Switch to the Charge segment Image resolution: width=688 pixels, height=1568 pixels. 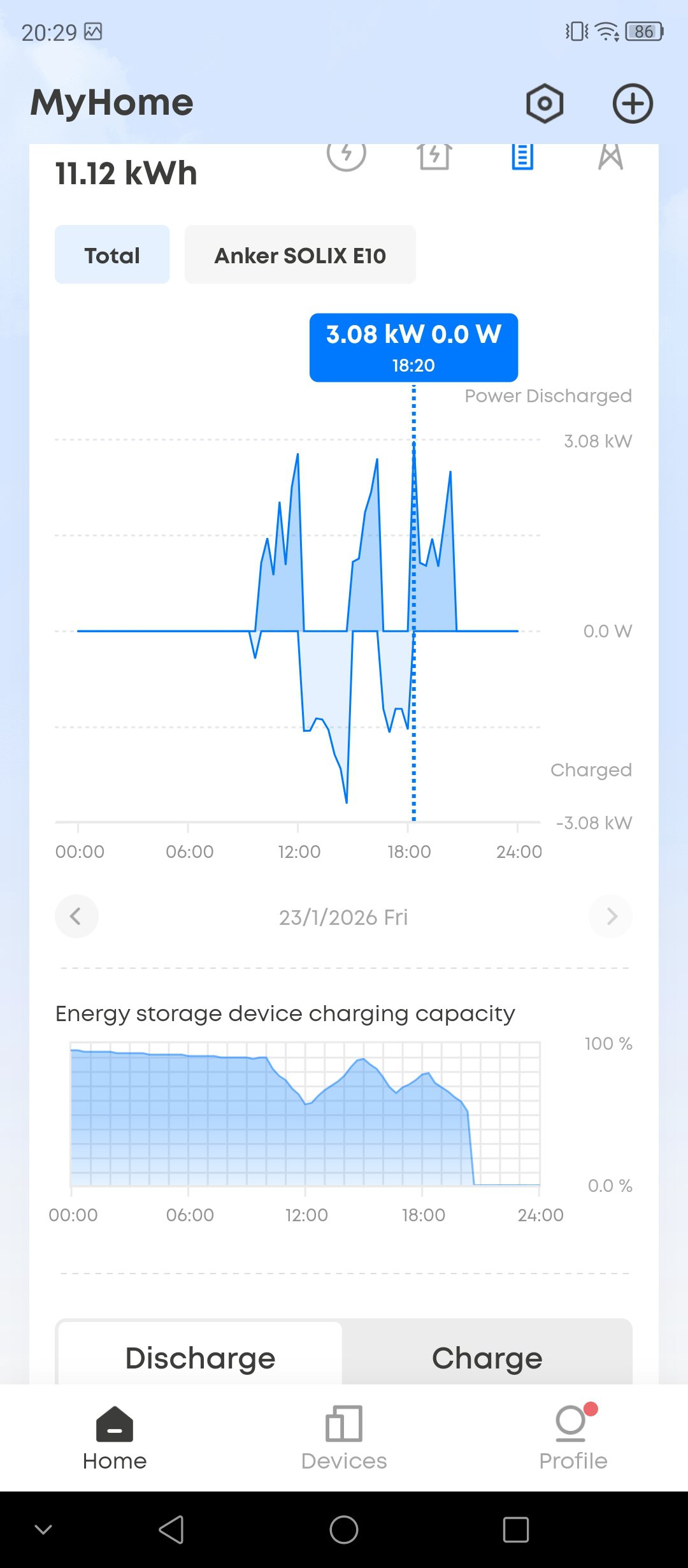(487, 1356)
